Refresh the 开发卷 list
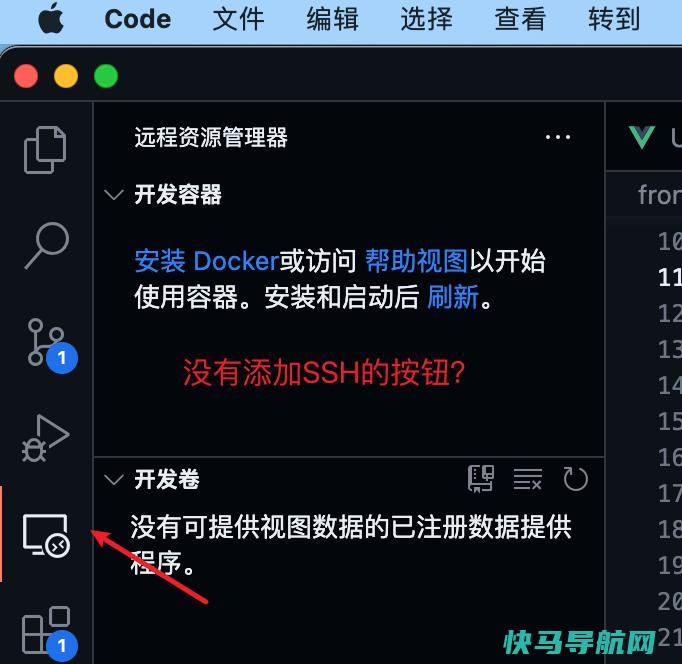Screen dimensions: 682x664 coord(576,480)
